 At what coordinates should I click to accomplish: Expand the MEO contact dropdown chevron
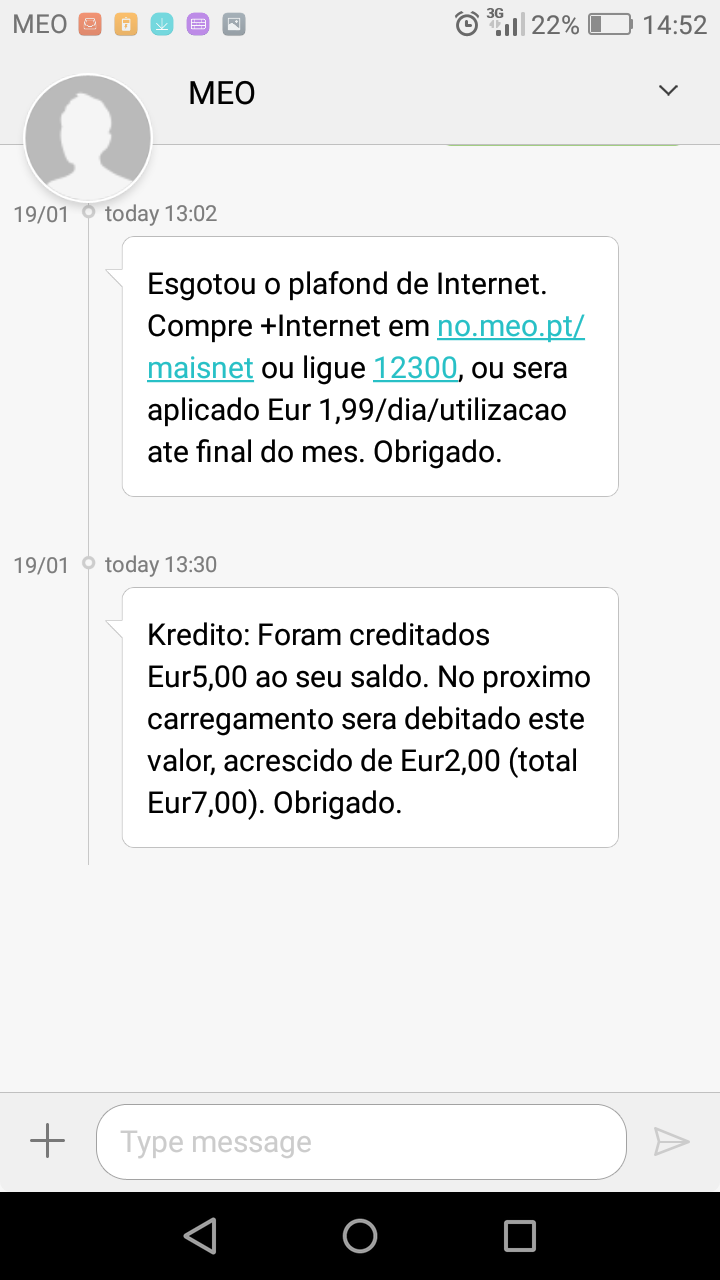coord(668,91)
